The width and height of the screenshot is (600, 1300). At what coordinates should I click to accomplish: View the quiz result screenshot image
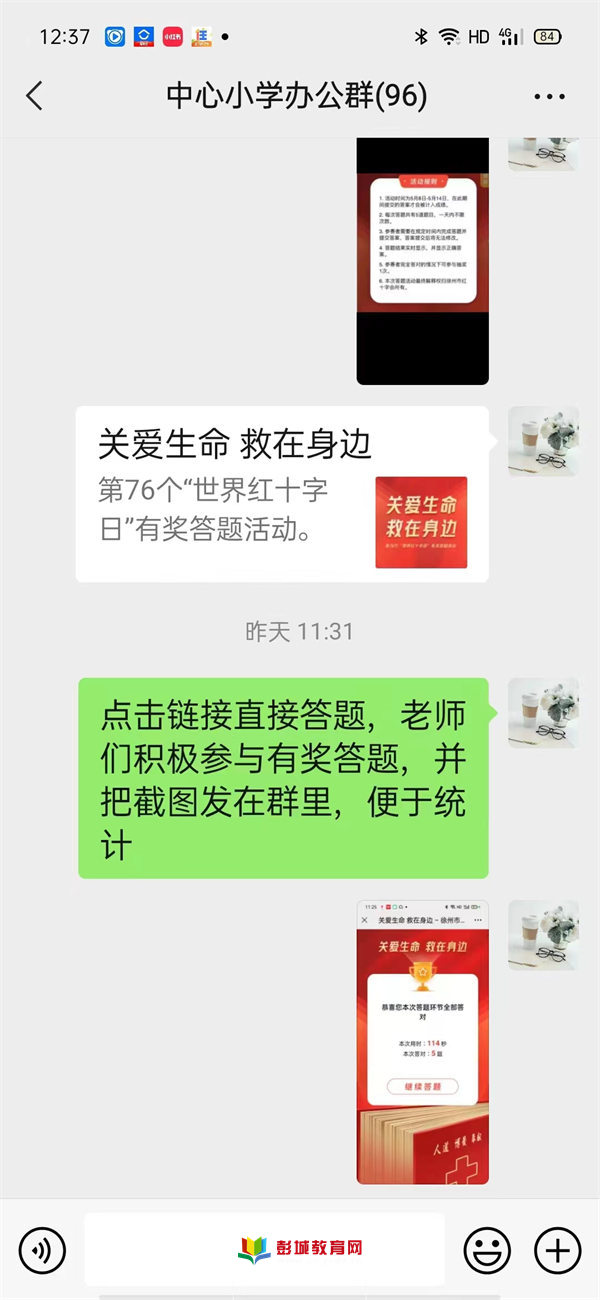tap(422, 1042)
